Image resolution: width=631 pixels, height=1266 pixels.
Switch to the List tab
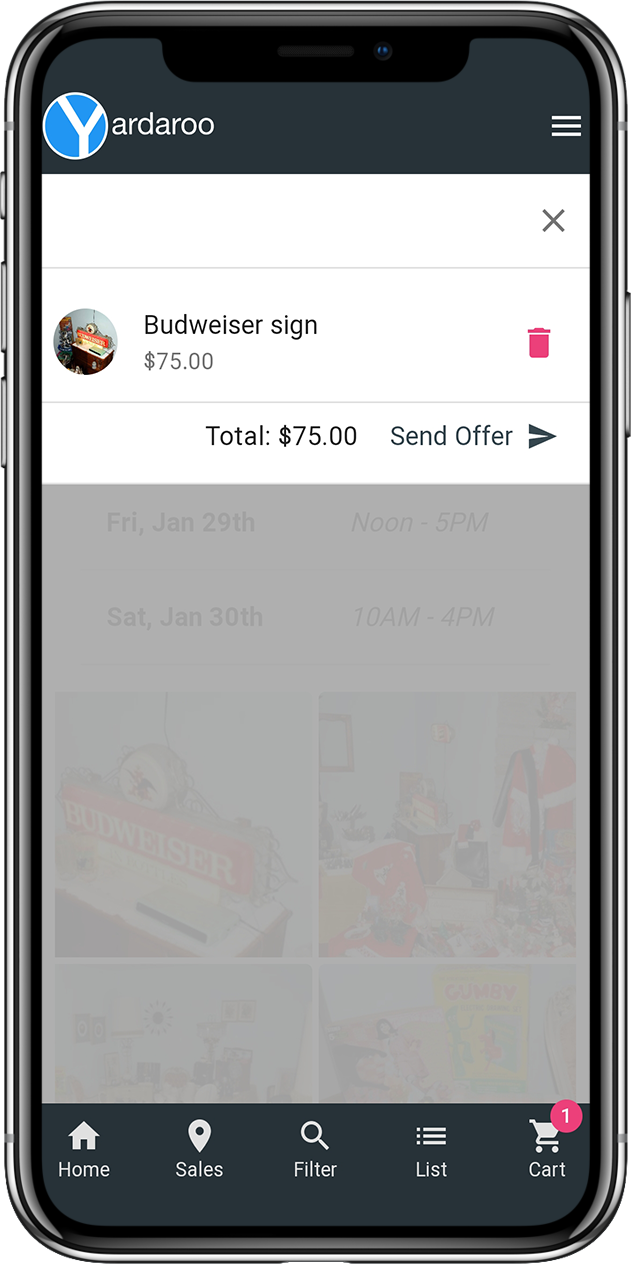[431, 1150]
